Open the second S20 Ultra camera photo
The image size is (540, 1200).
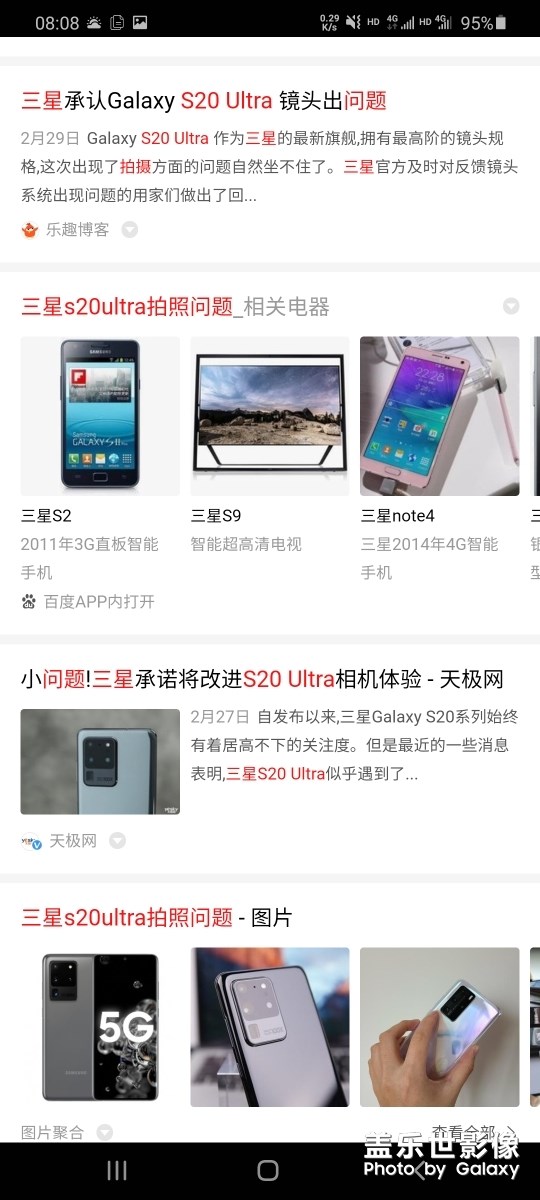tap(270, 1027)
